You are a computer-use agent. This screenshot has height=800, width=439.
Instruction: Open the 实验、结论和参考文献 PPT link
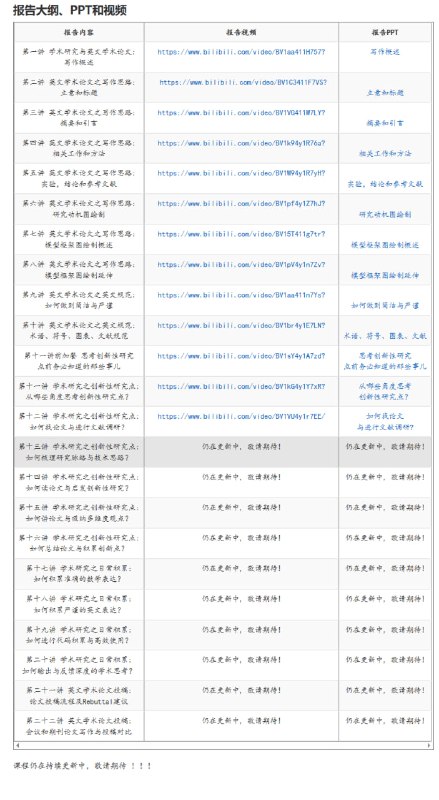[x=385, y=184]
